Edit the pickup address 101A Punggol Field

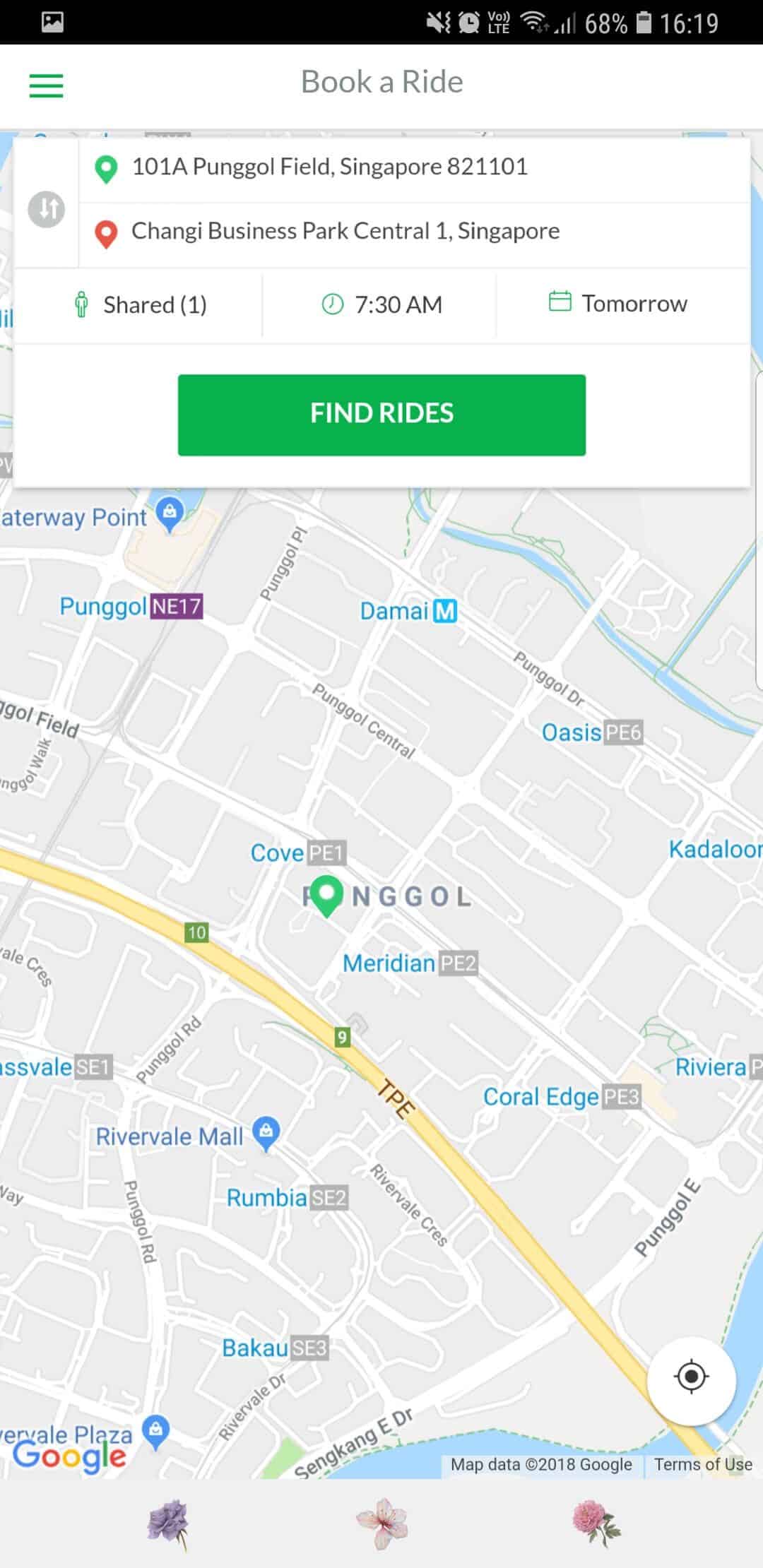coord(415,169)
